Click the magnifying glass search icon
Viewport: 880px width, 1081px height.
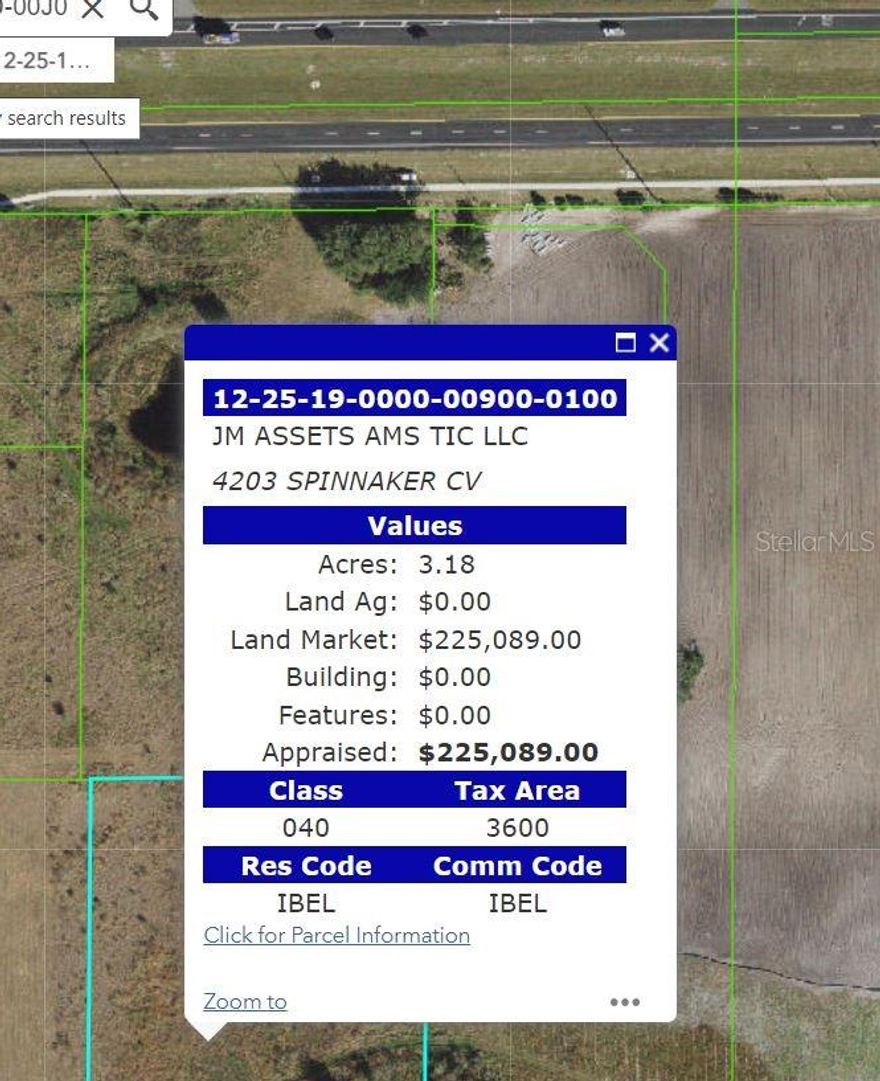click(144, 8)
